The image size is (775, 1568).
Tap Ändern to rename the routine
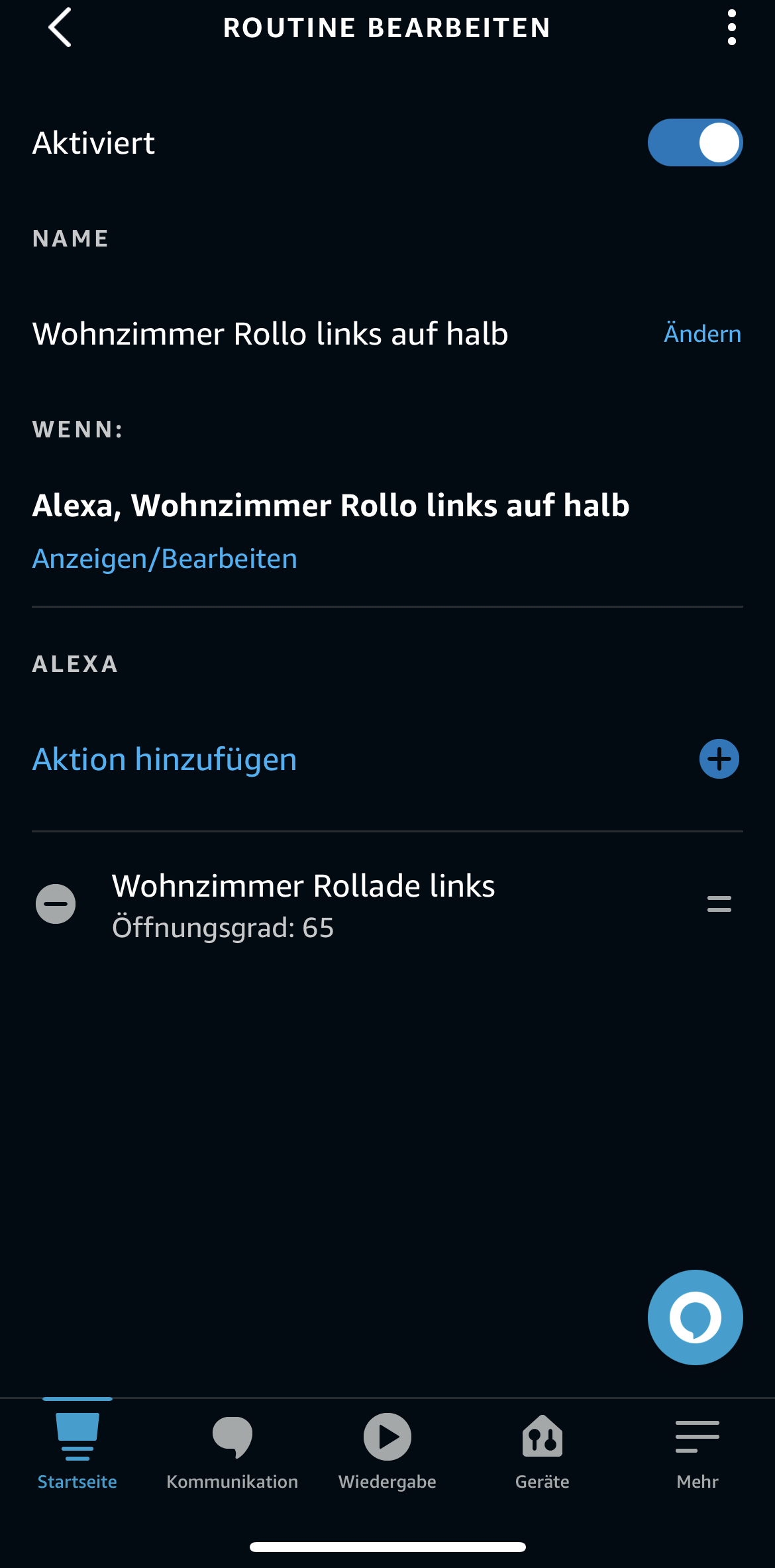[x=702, y=333]
